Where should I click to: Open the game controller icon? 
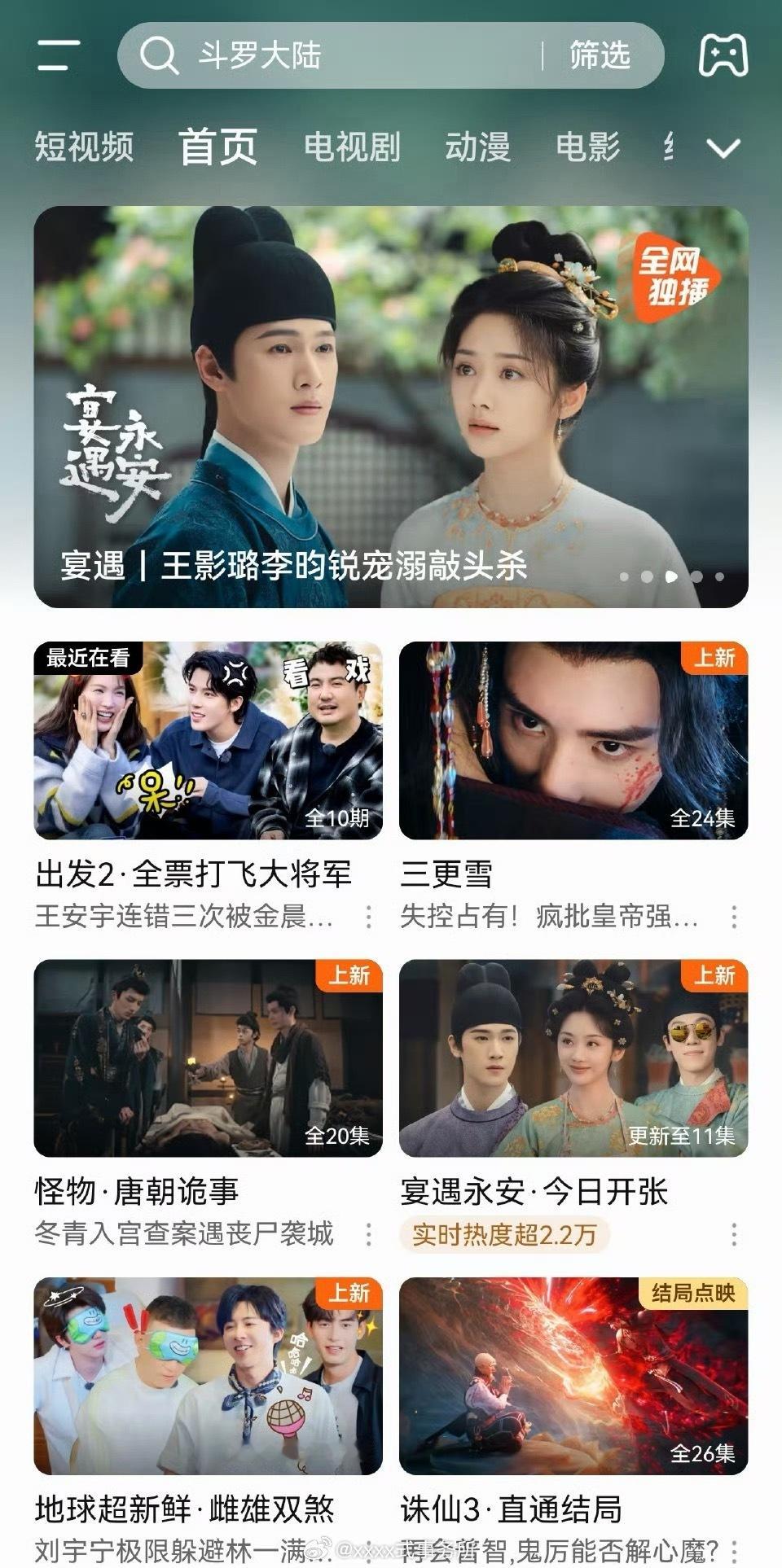click(x=723, y=55)
